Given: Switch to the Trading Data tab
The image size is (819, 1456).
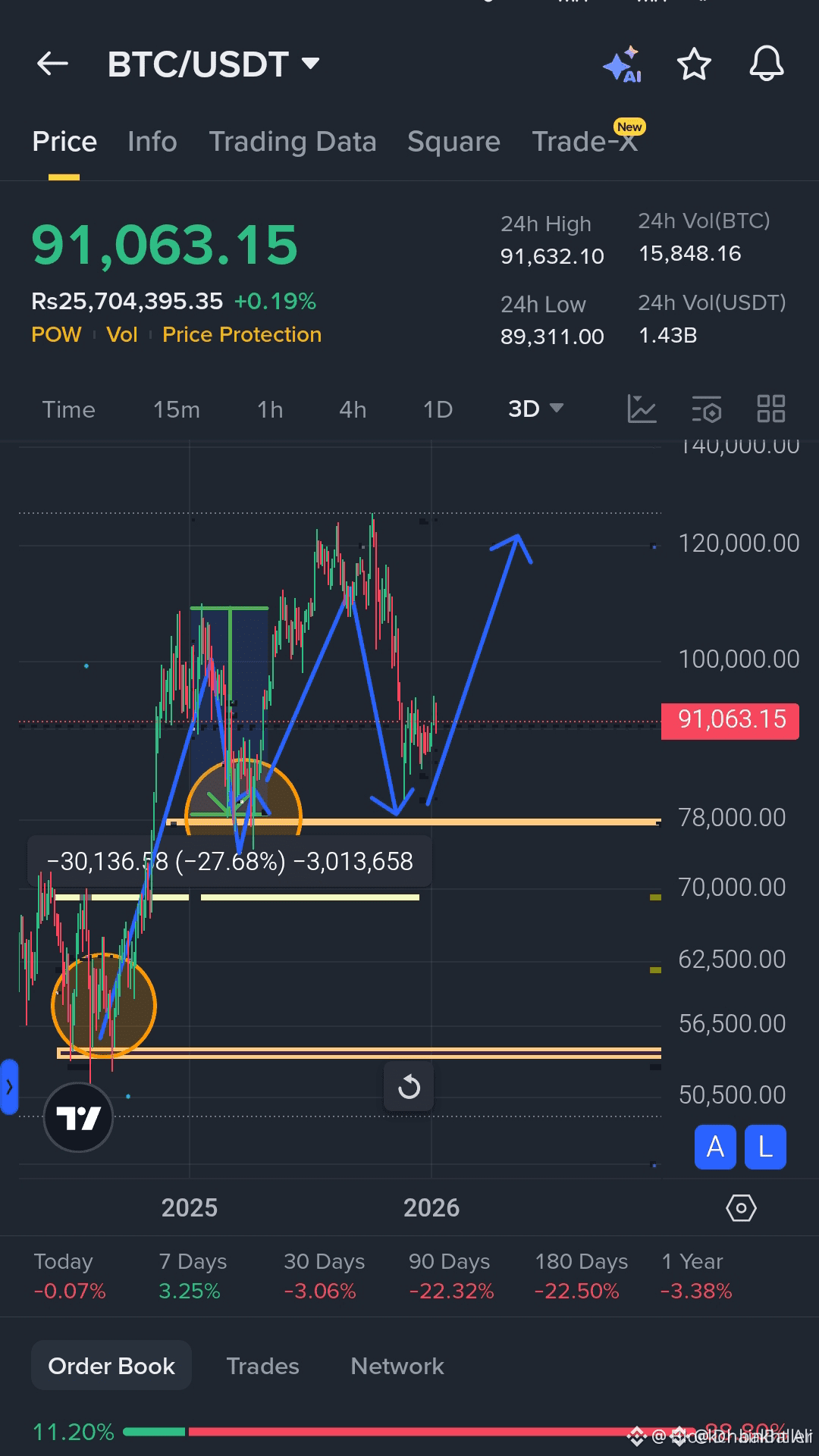Looking at the screenshot, I should coord(292,142).
